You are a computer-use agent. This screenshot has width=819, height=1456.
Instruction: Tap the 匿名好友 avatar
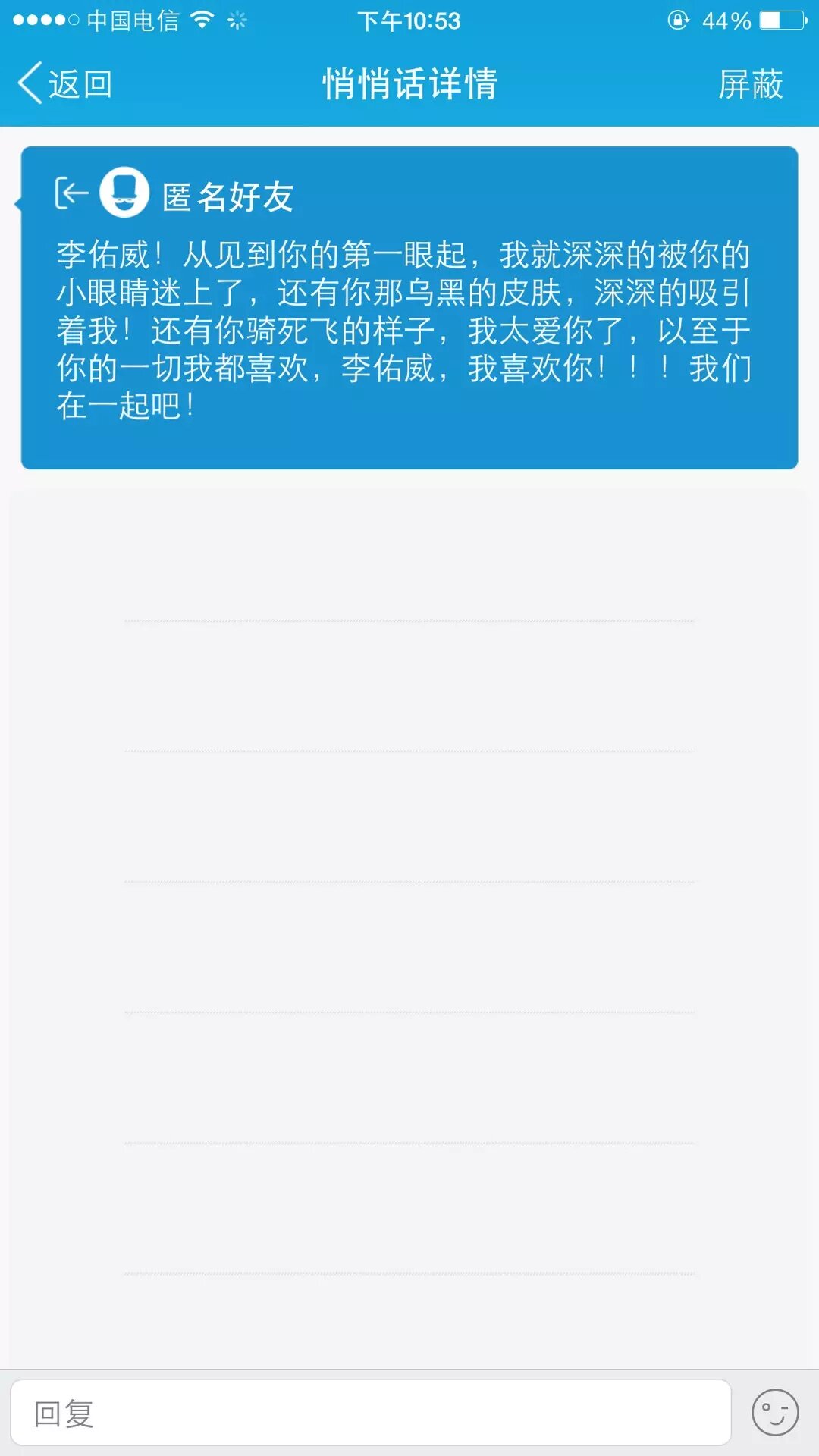click(x=124, y=193)
